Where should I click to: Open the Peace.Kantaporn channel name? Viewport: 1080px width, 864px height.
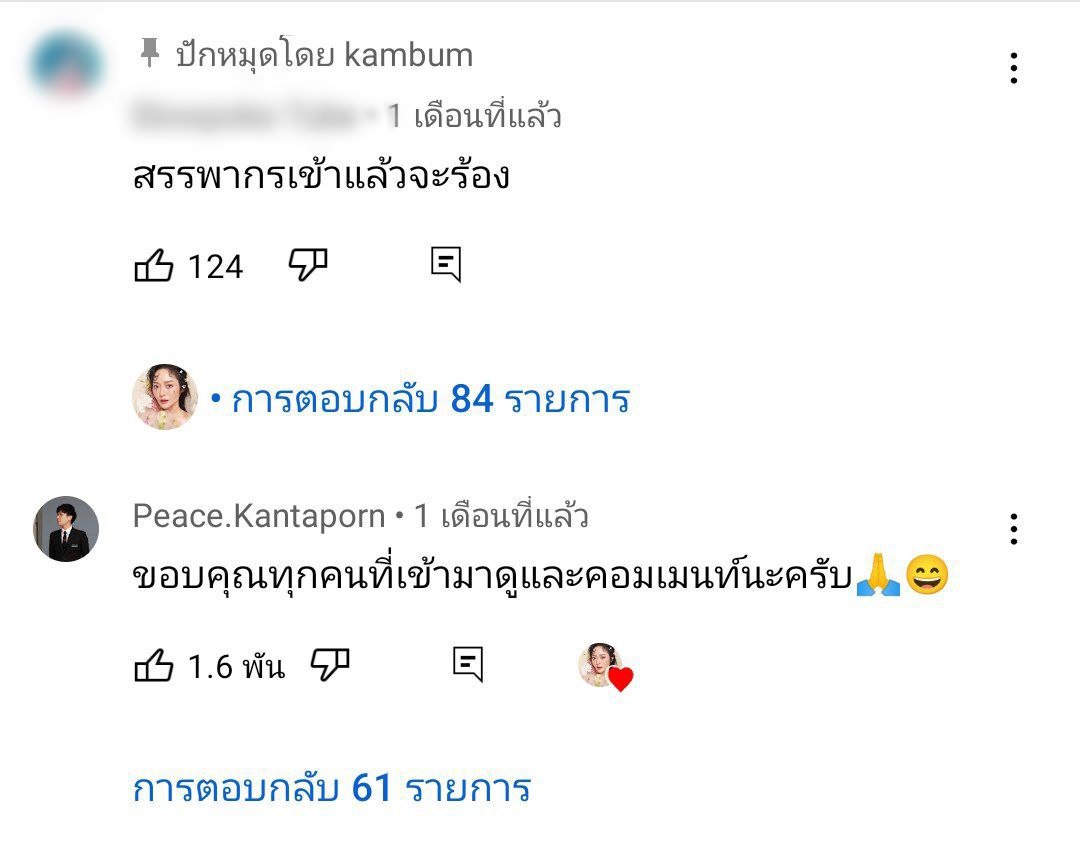click(x=259, y=516)
